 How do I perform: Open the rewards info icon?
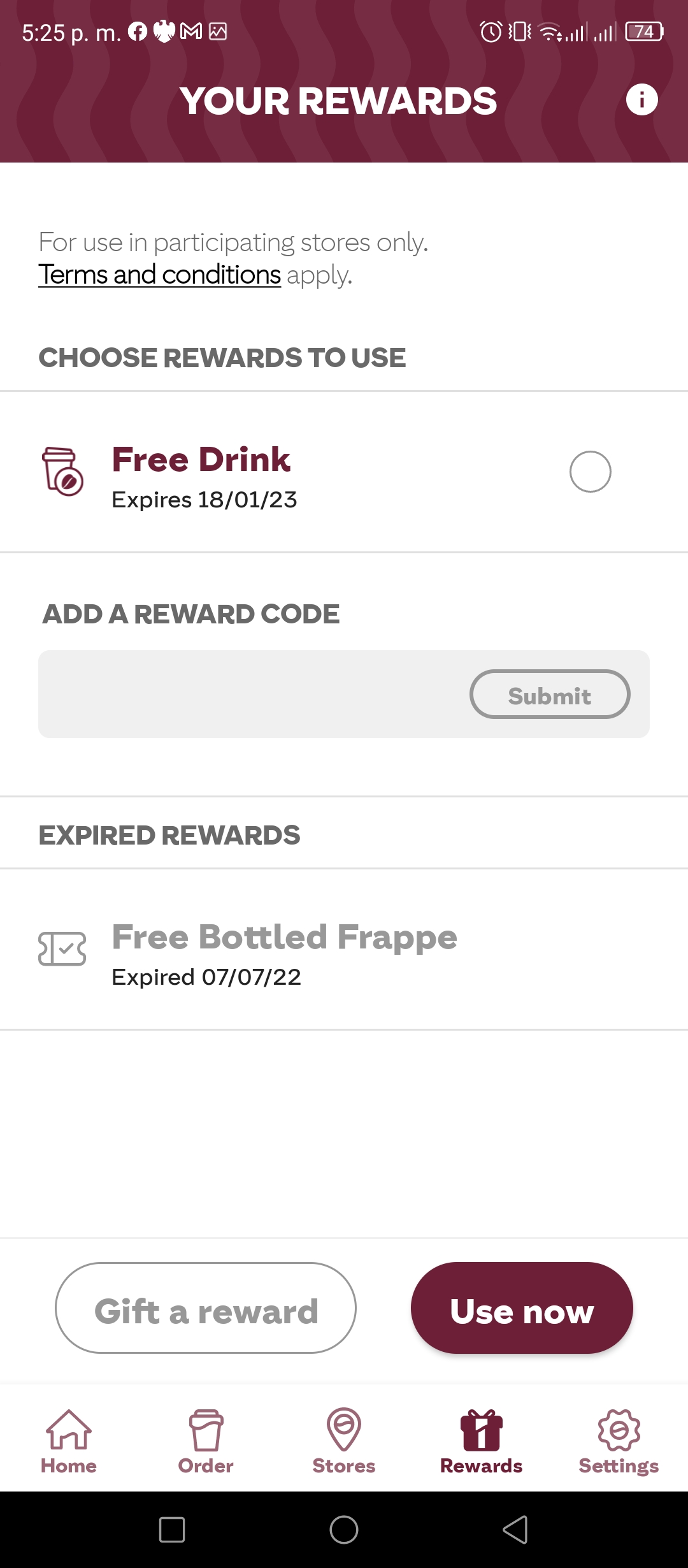pos(641,99)
